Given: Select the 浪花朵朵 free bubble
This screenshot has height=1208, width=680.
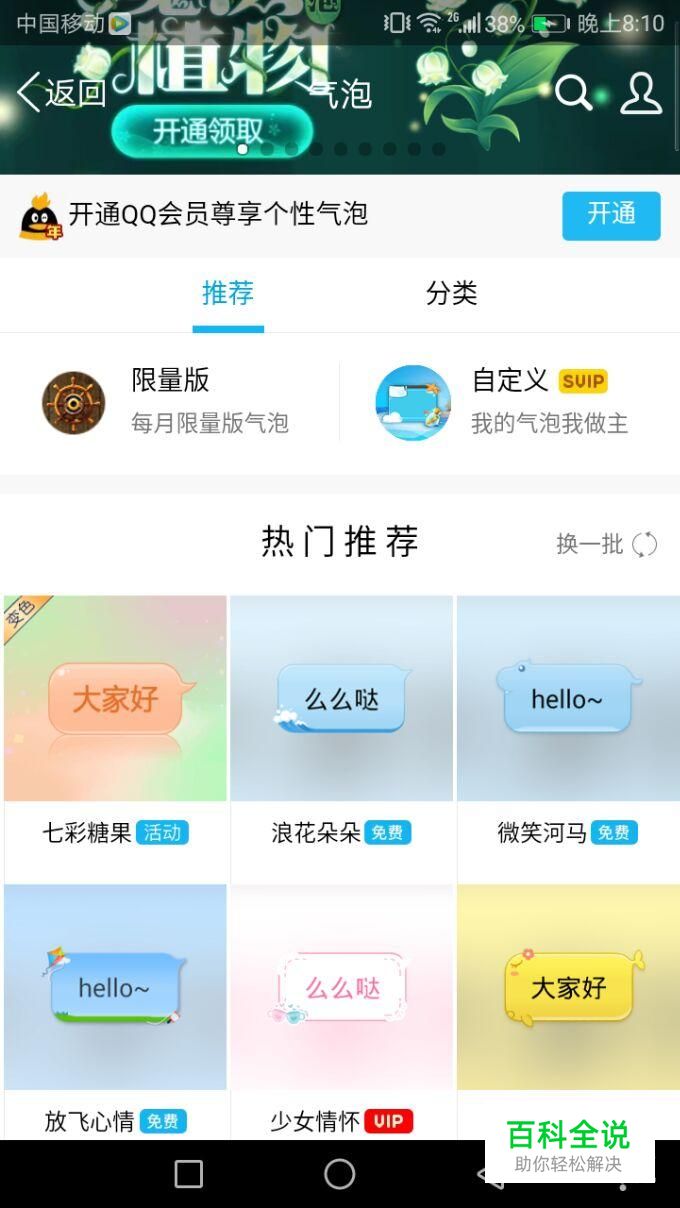Looking at the screenshot, I should point(341,738).
